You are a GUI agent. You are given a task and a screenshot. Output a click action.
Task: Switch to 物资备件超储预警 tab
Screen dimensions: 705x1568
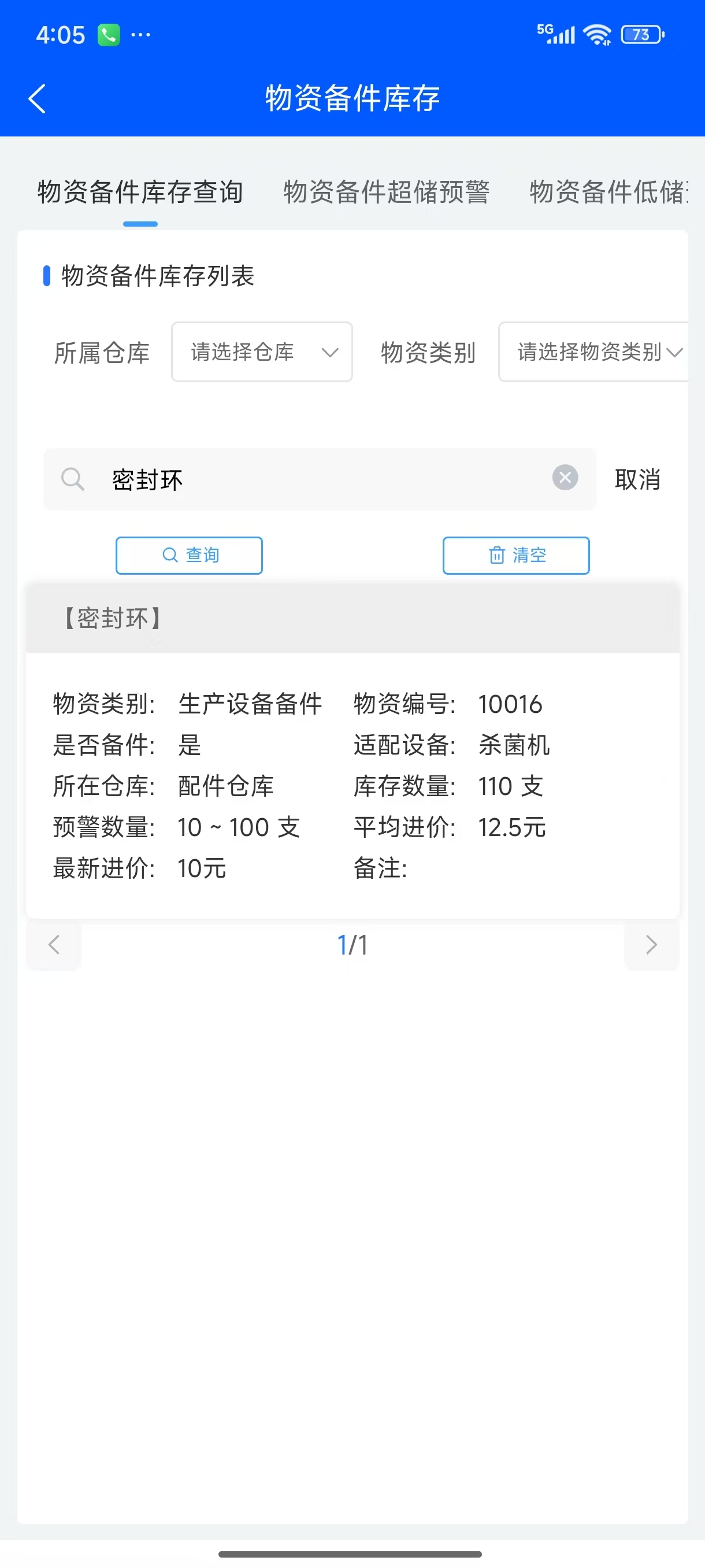(x=386, y=192)
